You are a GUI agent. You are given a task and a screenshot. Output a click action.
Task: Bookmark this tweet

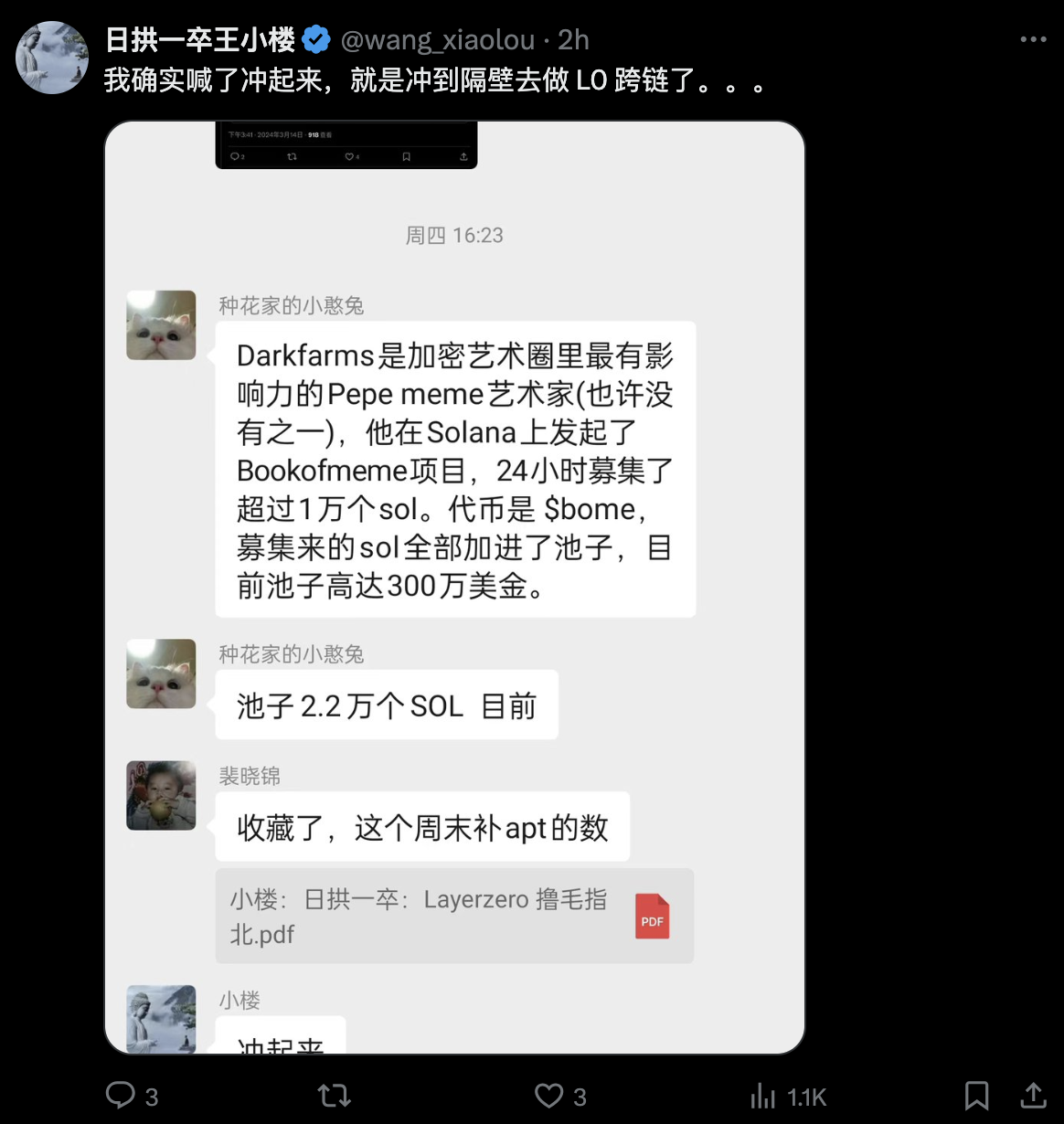[976, 1095]
